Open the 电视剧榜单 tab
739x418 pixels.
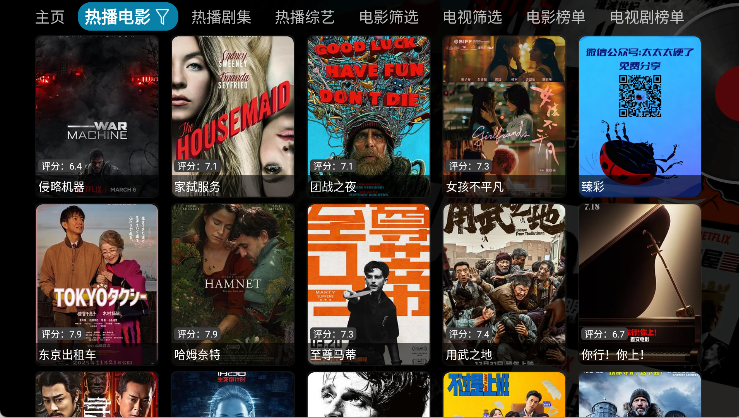647,17
